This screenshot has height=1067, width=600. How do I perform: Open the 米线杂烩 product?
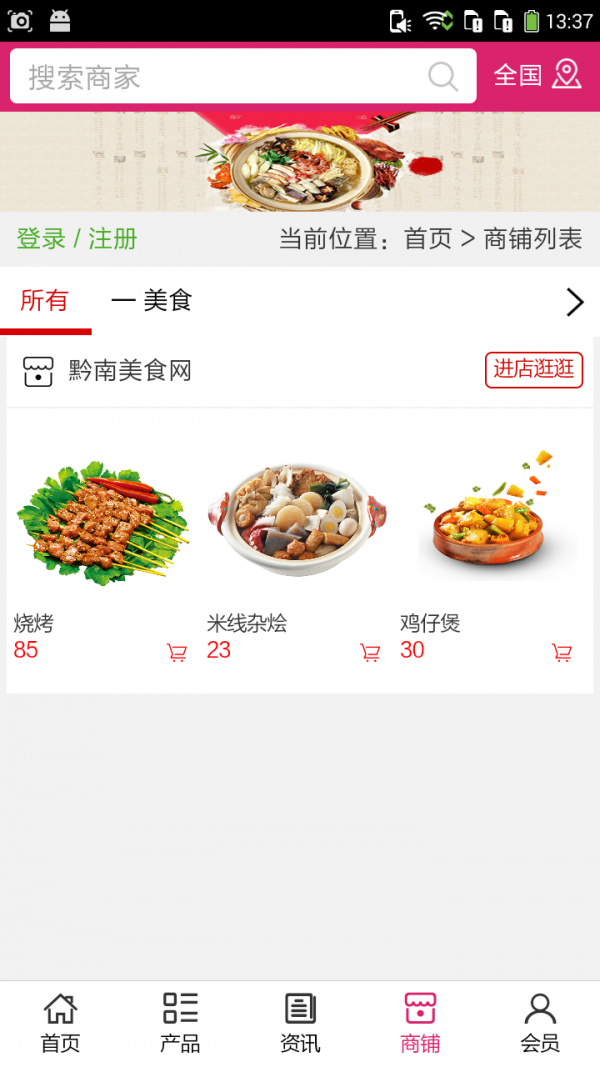[296, 521]
